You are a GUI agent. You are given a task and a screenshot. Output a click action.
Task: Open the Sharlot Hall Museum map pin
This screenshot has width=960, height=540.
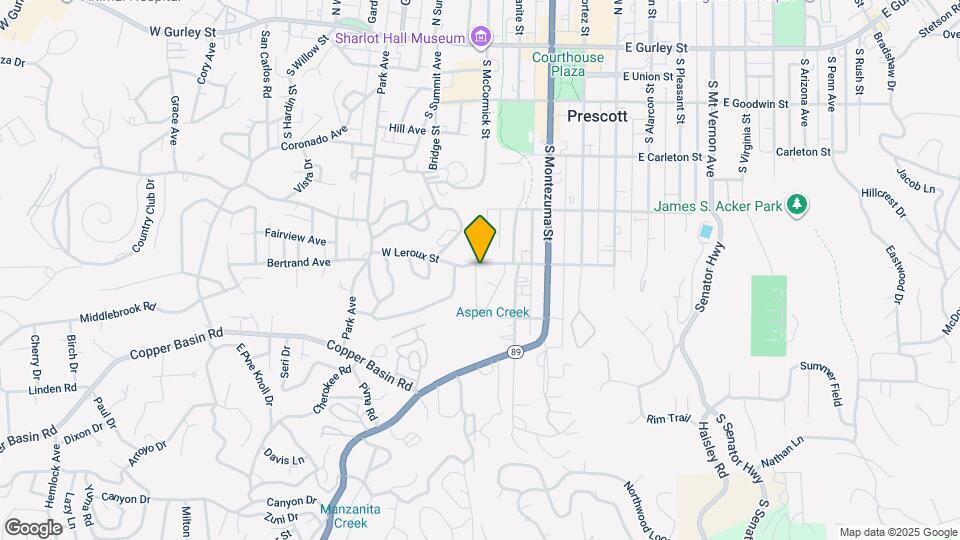[481, 38]
